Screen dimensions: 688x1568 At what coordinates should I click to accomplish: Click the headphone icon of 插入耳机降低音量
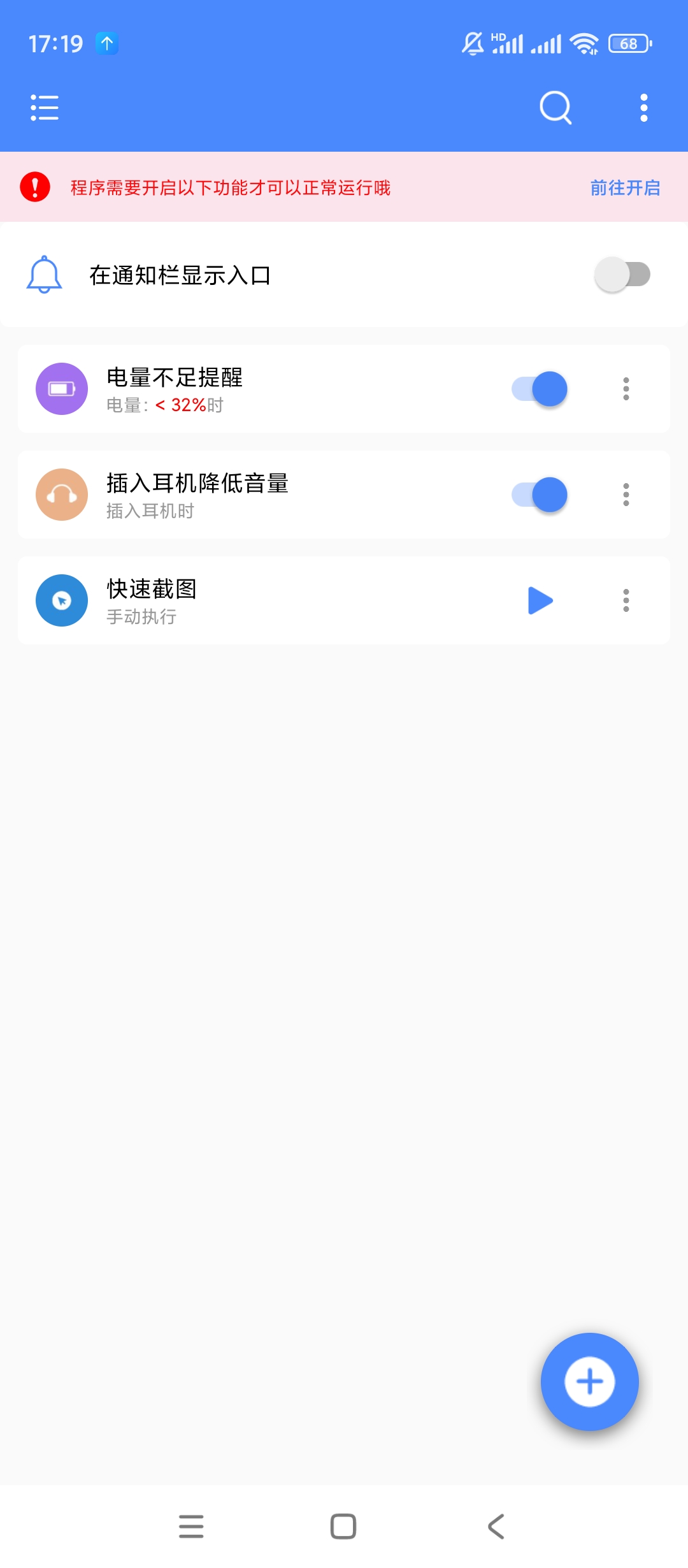click(61, 495)
